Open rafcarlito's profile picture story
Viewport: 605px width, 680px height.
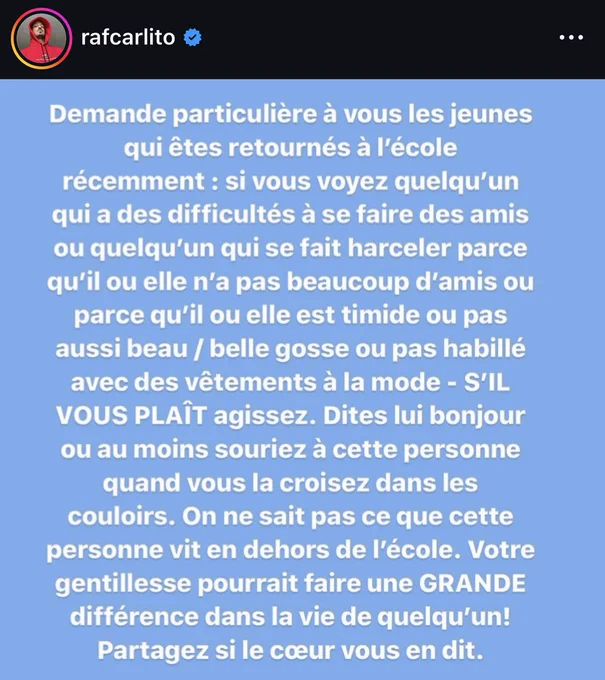coord(42,39)
